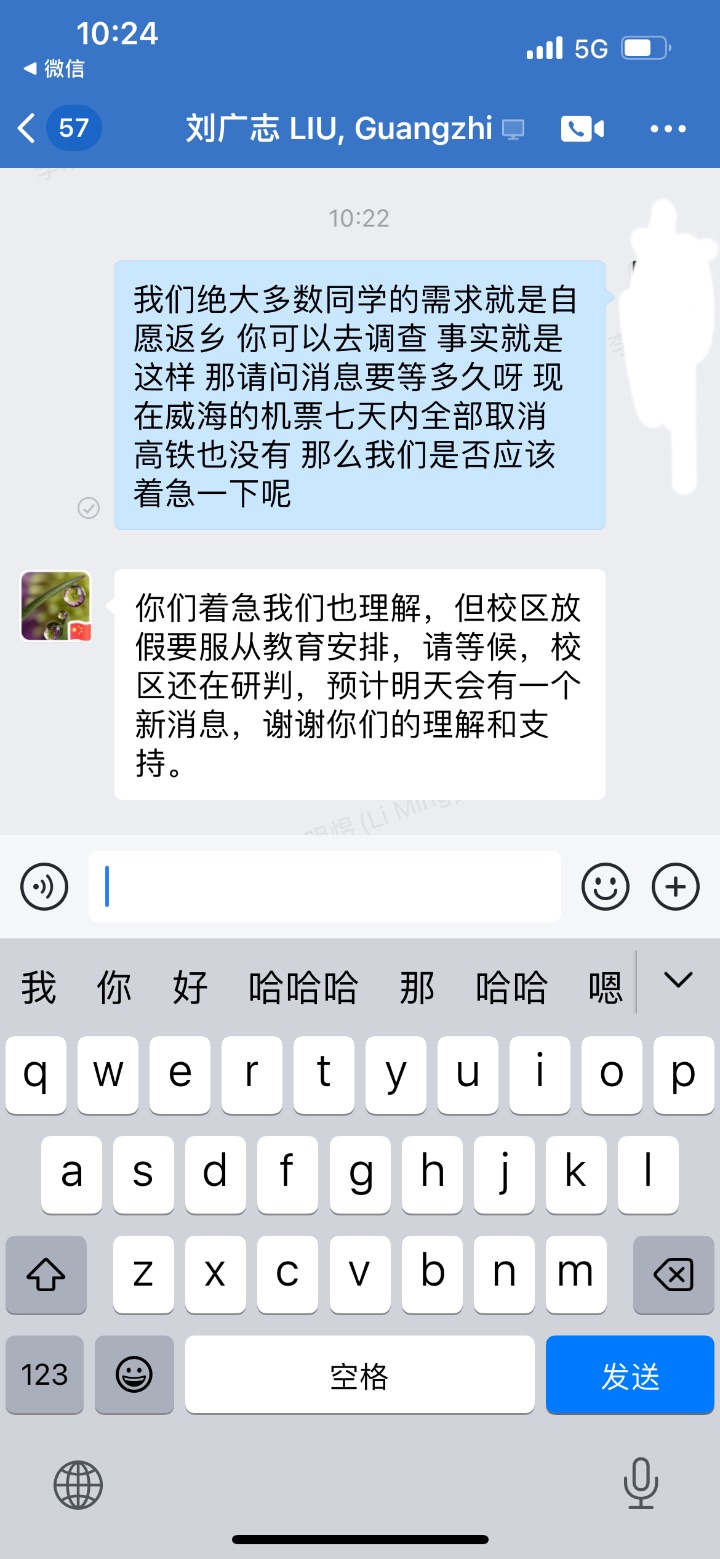
Task: Pick the suggested word 哈哈哈
Action: pyautogui.click(x=303, y=988)
